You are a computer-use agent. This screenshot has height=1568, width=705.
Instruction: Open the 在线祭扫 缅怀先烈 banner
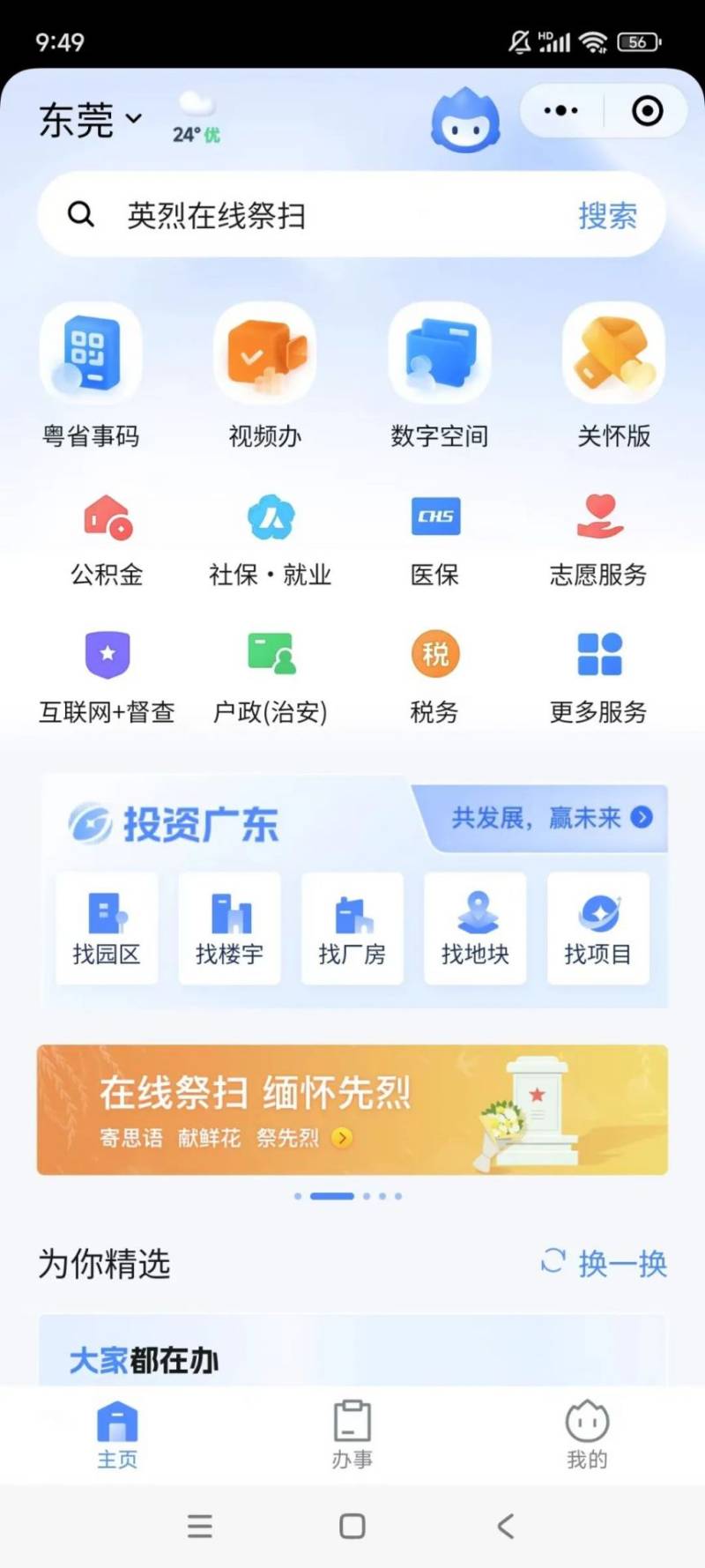pyautogui.click(x=352, y=1110)
